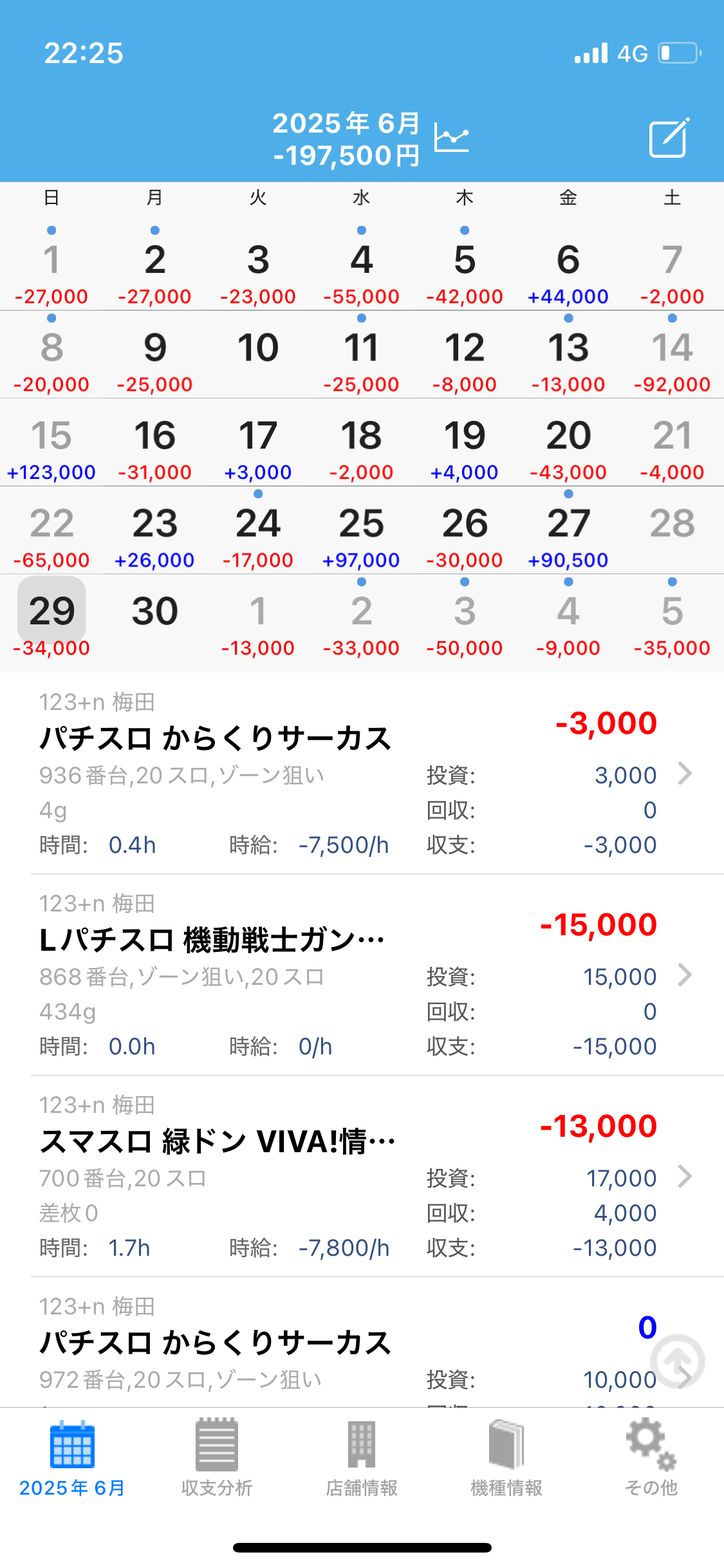Open the スマスロ 緑ドン VIVA entry
Image resolution: width=724 pixels, height=1568 pixels.
[x=377, y=1177]
